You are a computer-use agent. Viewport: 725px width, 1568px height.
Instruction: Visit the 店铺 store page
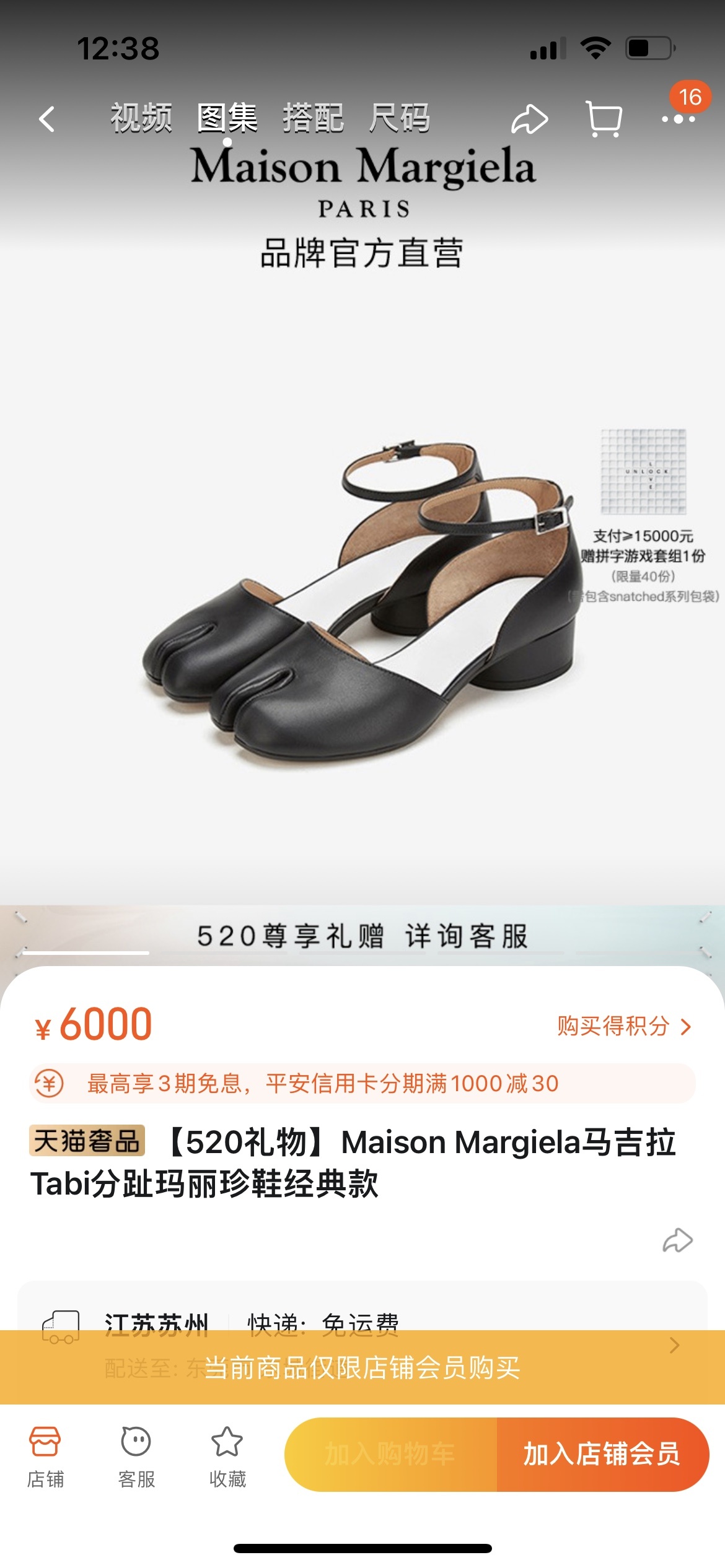point(45,1457)
